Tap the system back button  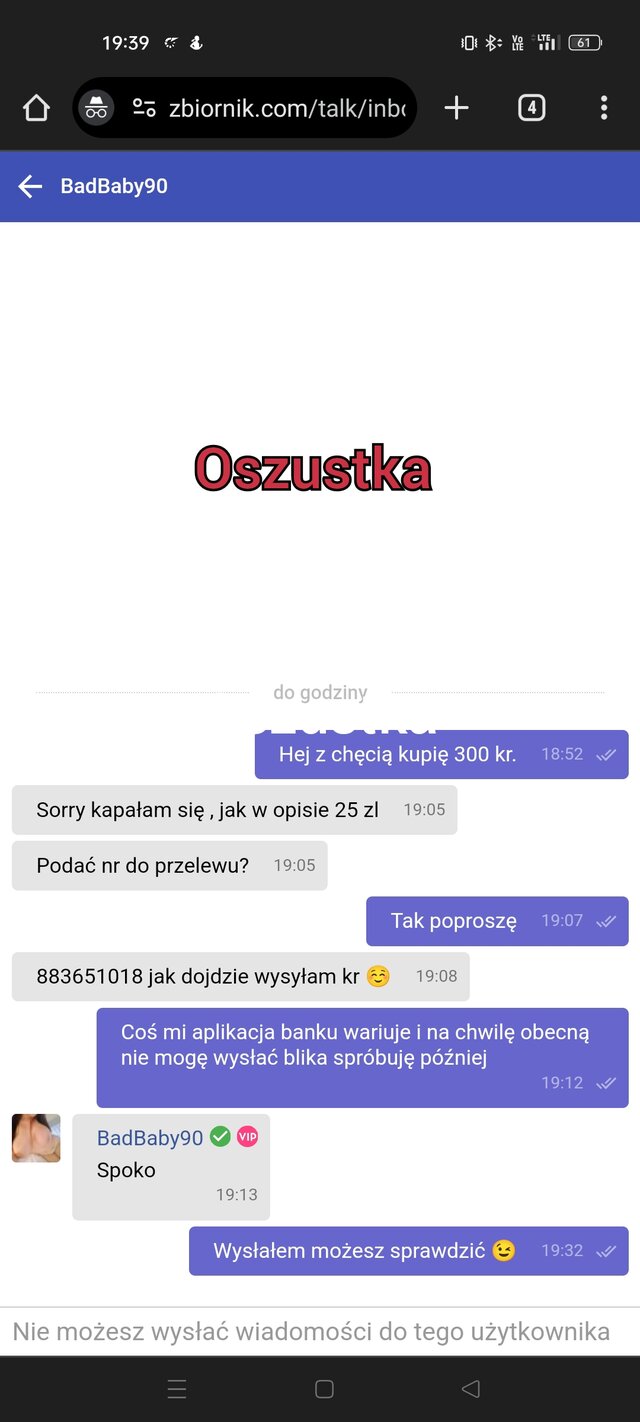click(x=471, y=1389)
